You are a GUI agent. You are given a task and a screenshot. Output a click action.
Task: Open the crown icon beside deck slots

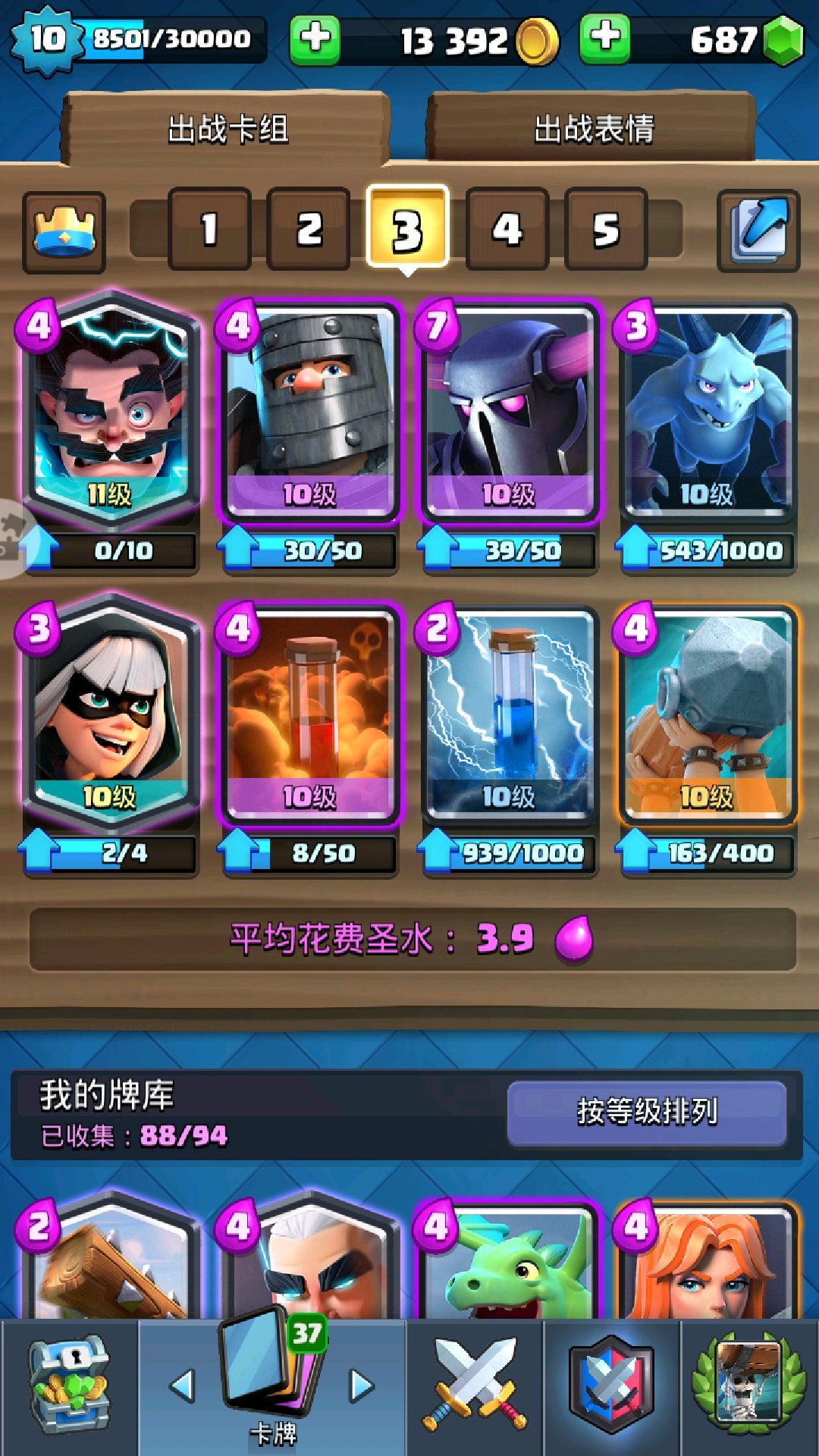[64, 232]
